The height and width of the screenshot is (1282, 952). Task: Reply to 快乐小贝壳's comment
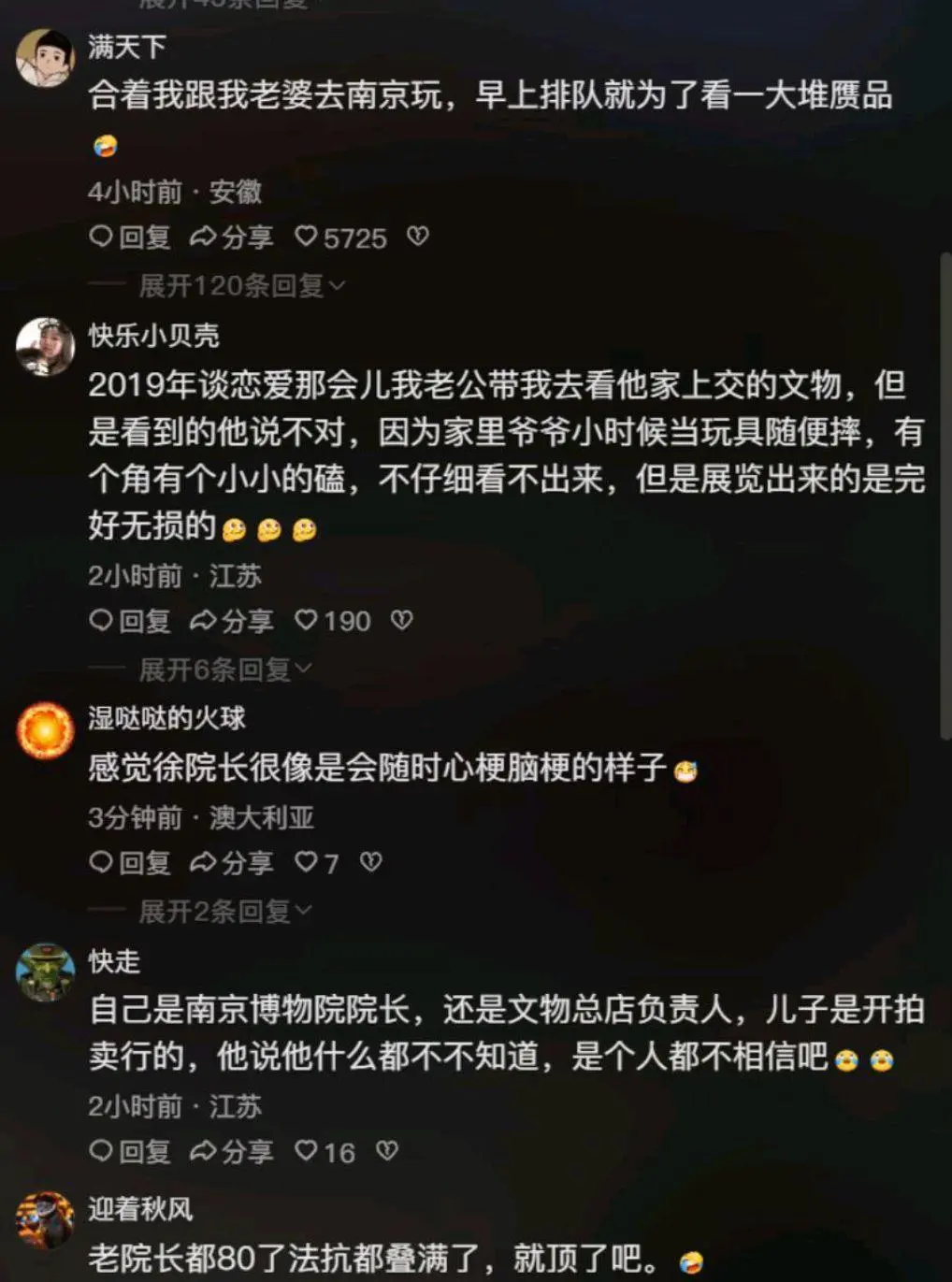coord(129,621)
